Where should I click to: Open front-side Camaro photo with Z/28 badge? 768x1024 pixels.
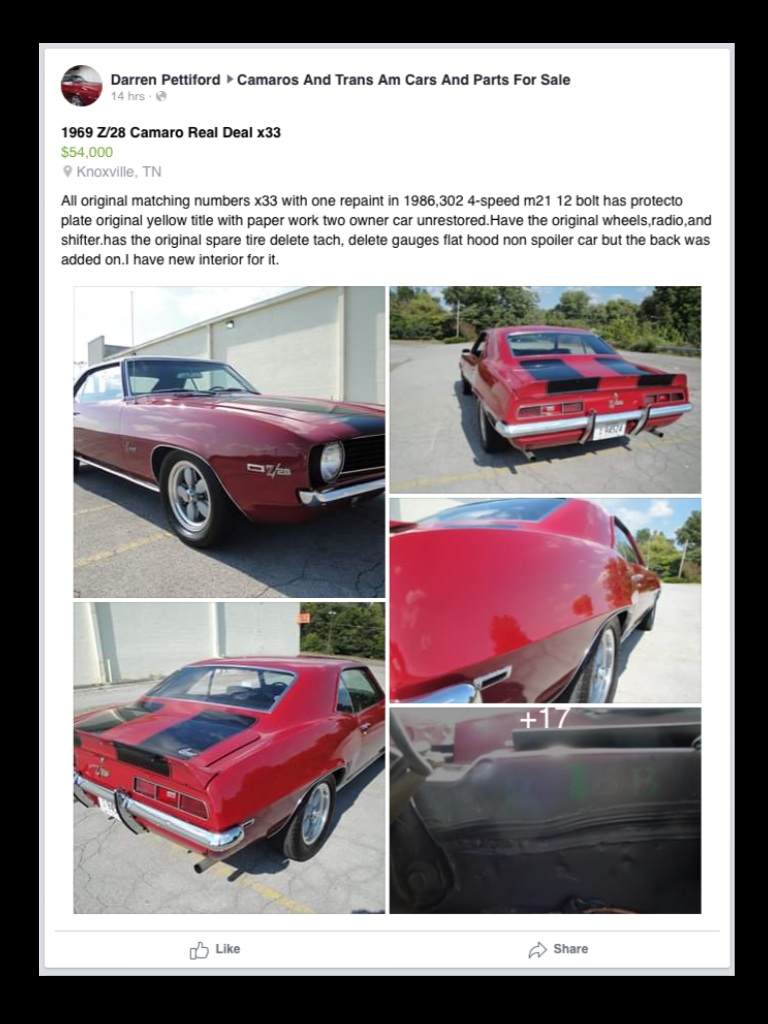pyautogui.click(x=229, y=441)
